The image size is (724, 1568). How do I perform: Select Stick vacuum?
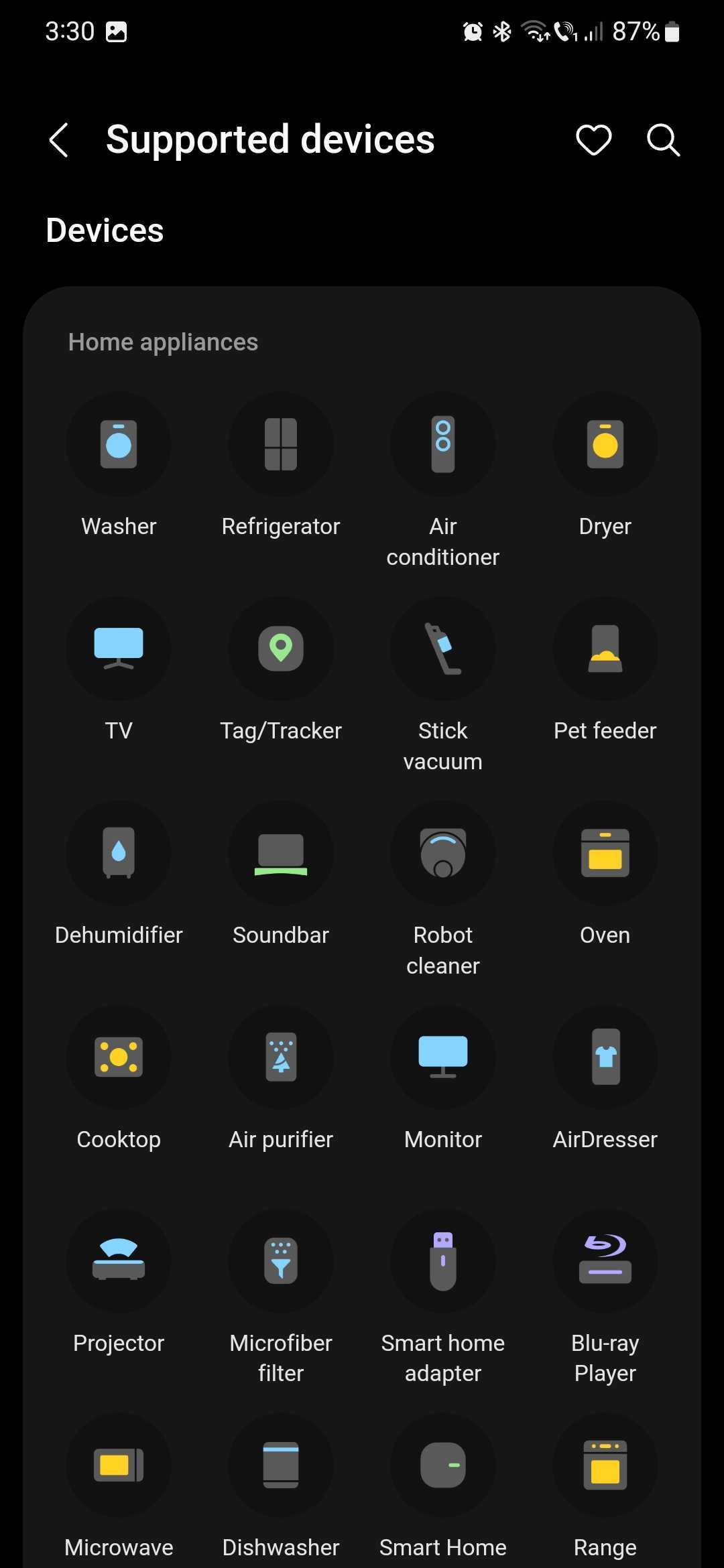point(443,649)
